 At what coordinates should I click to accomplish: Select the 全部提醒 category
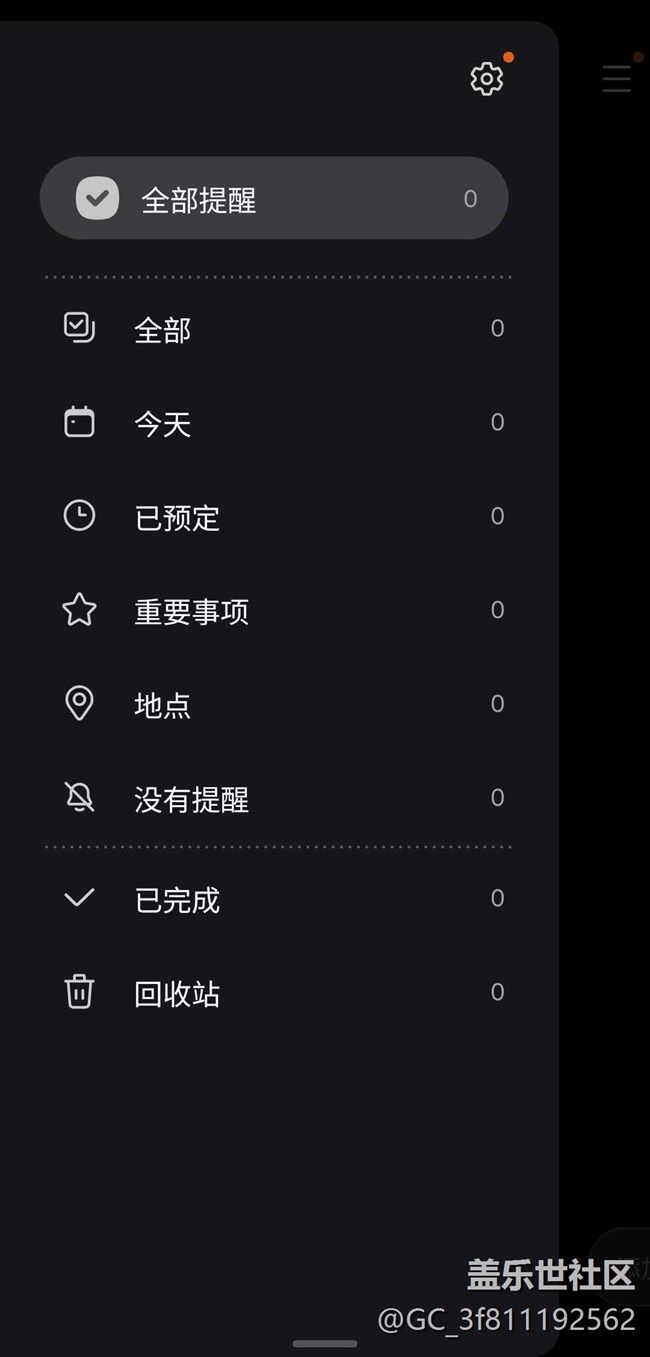click(274, 198)
